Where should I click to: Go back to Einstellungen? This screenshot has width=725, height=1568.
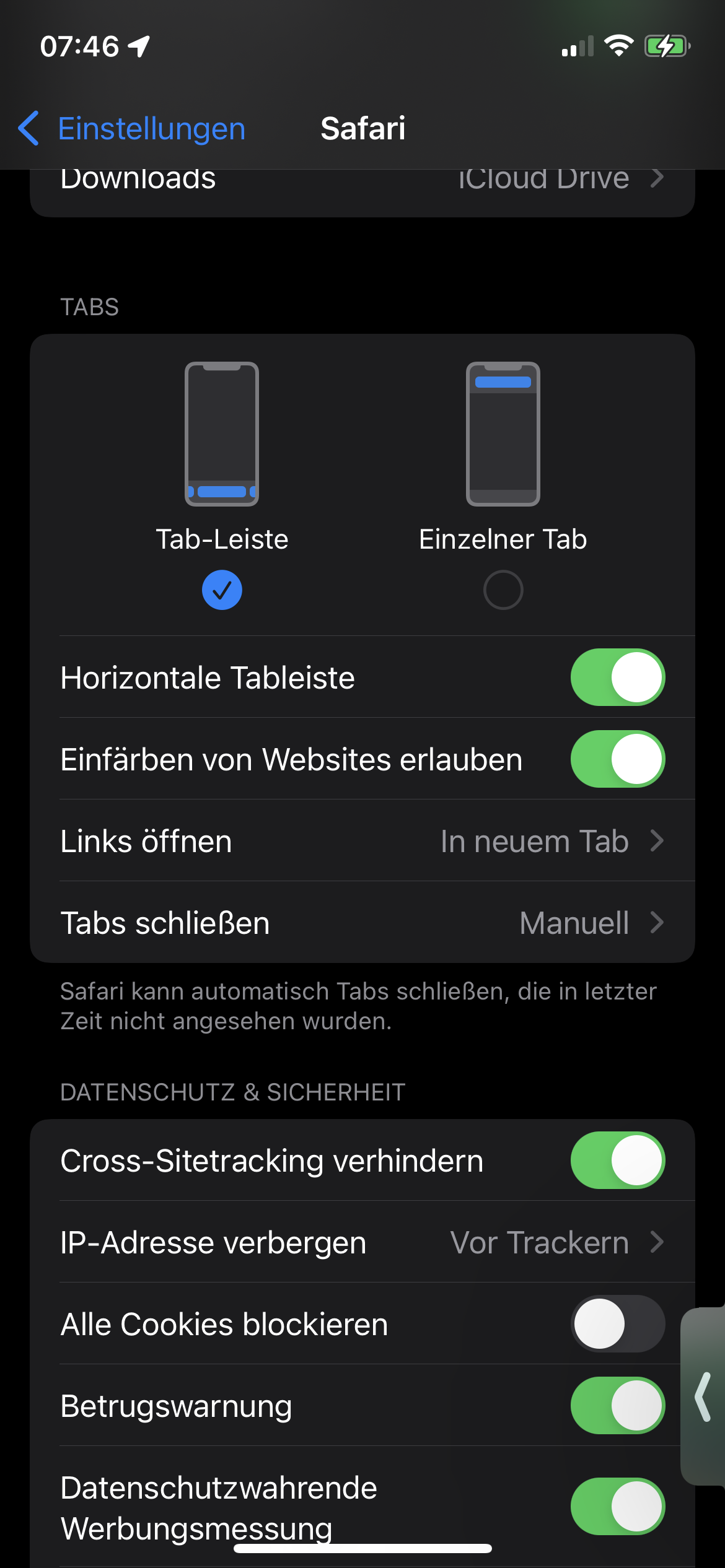pos(132,129)
